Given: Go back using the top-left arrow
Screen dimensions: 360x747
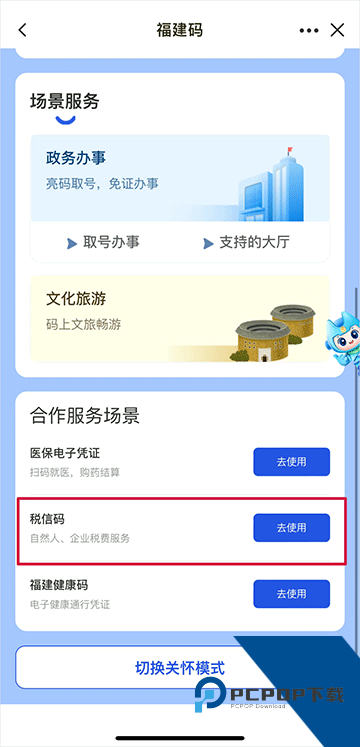Looking at the screenshot, I should (x=22, y=30).
